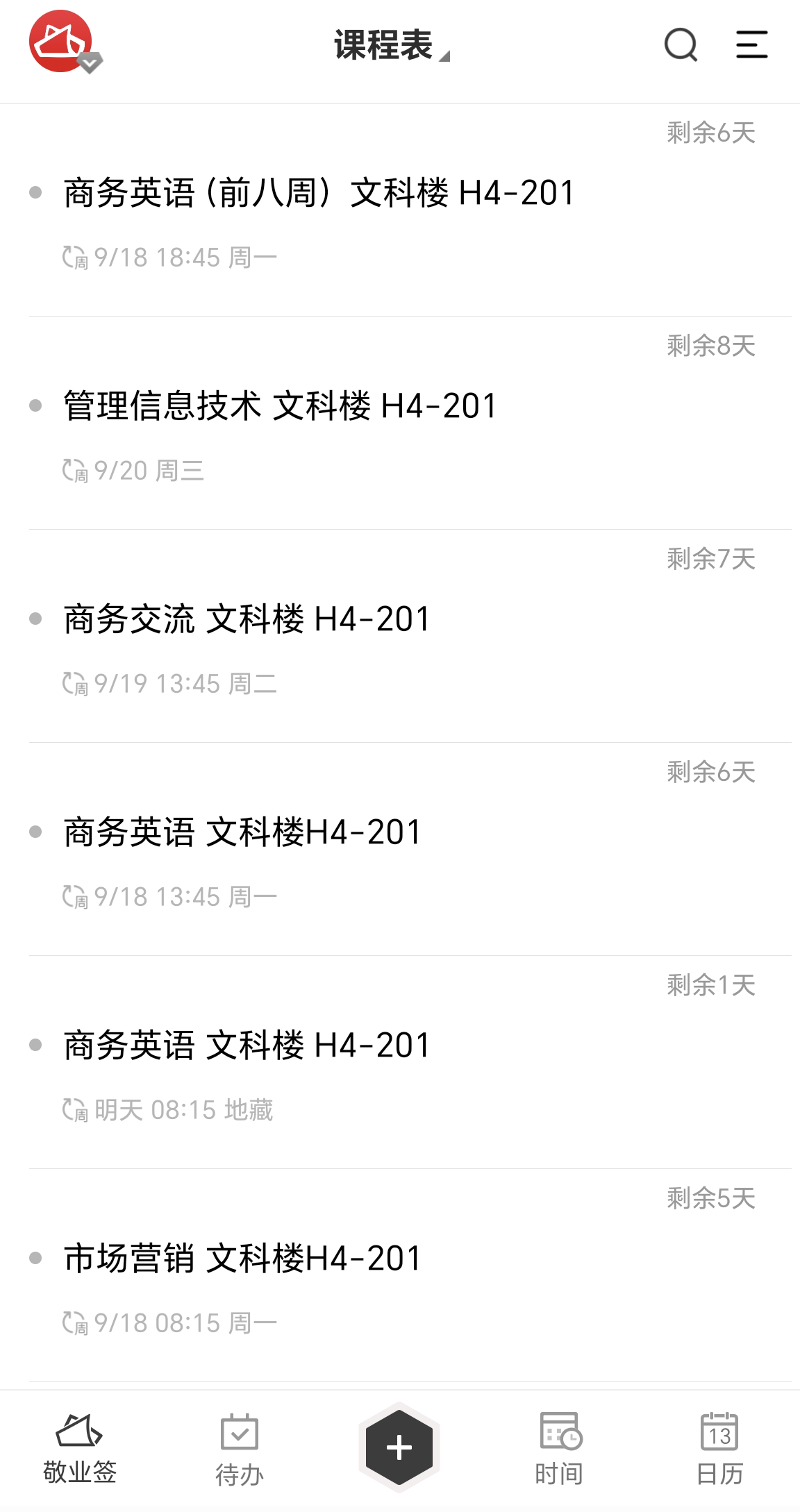Tap the red profile avatar

pos(61,42)
